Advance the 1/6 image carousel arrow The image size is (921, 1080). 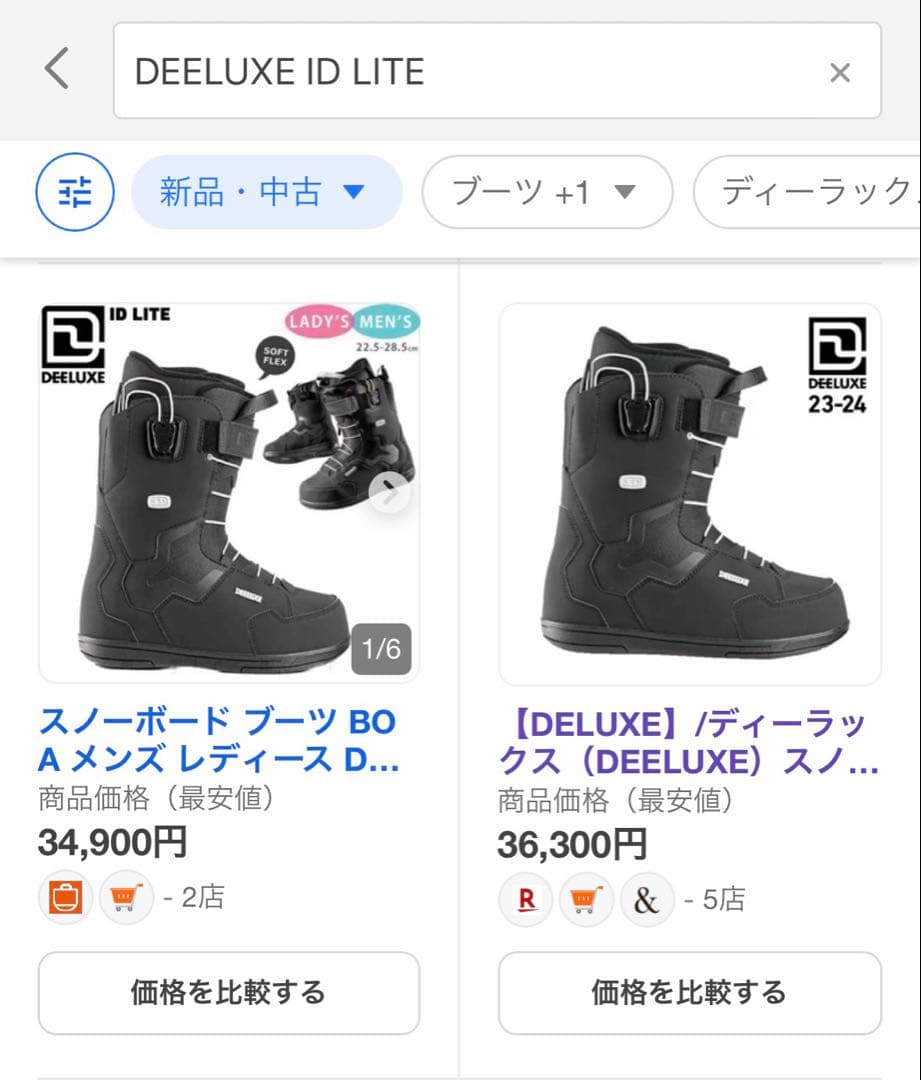pyautogui.click(x=389, y=493)
